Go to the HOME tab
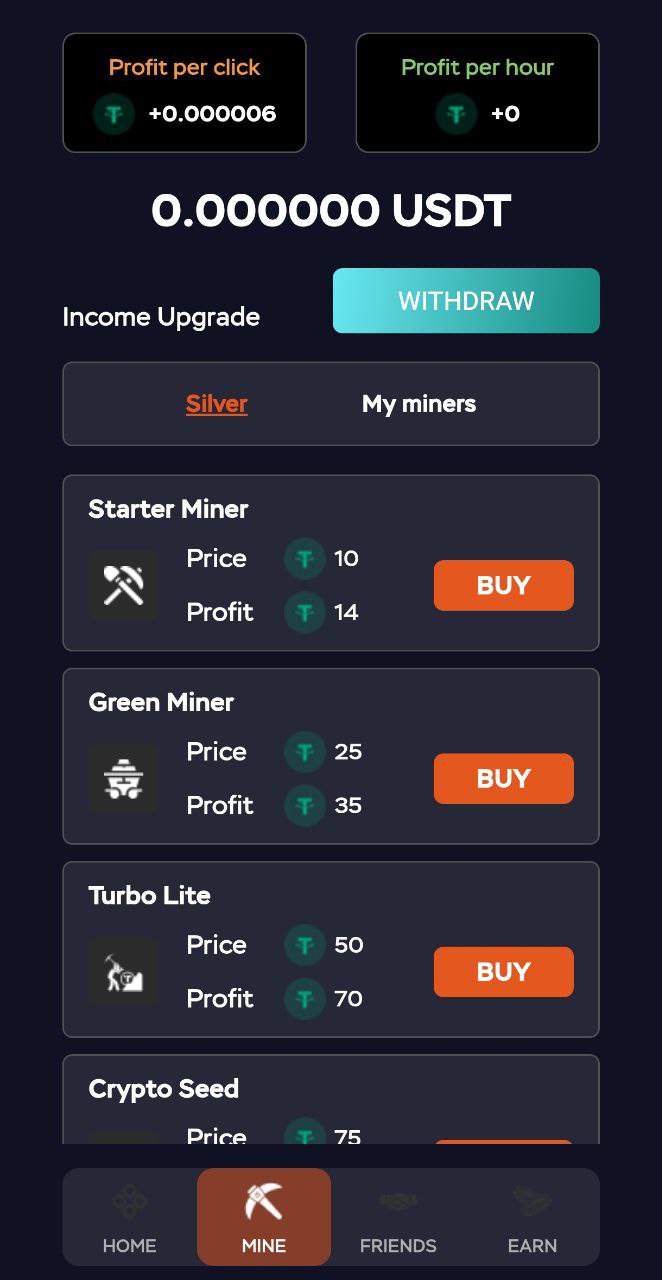The height and width of the screenshot is (1280, 662). coord(130,1218)
